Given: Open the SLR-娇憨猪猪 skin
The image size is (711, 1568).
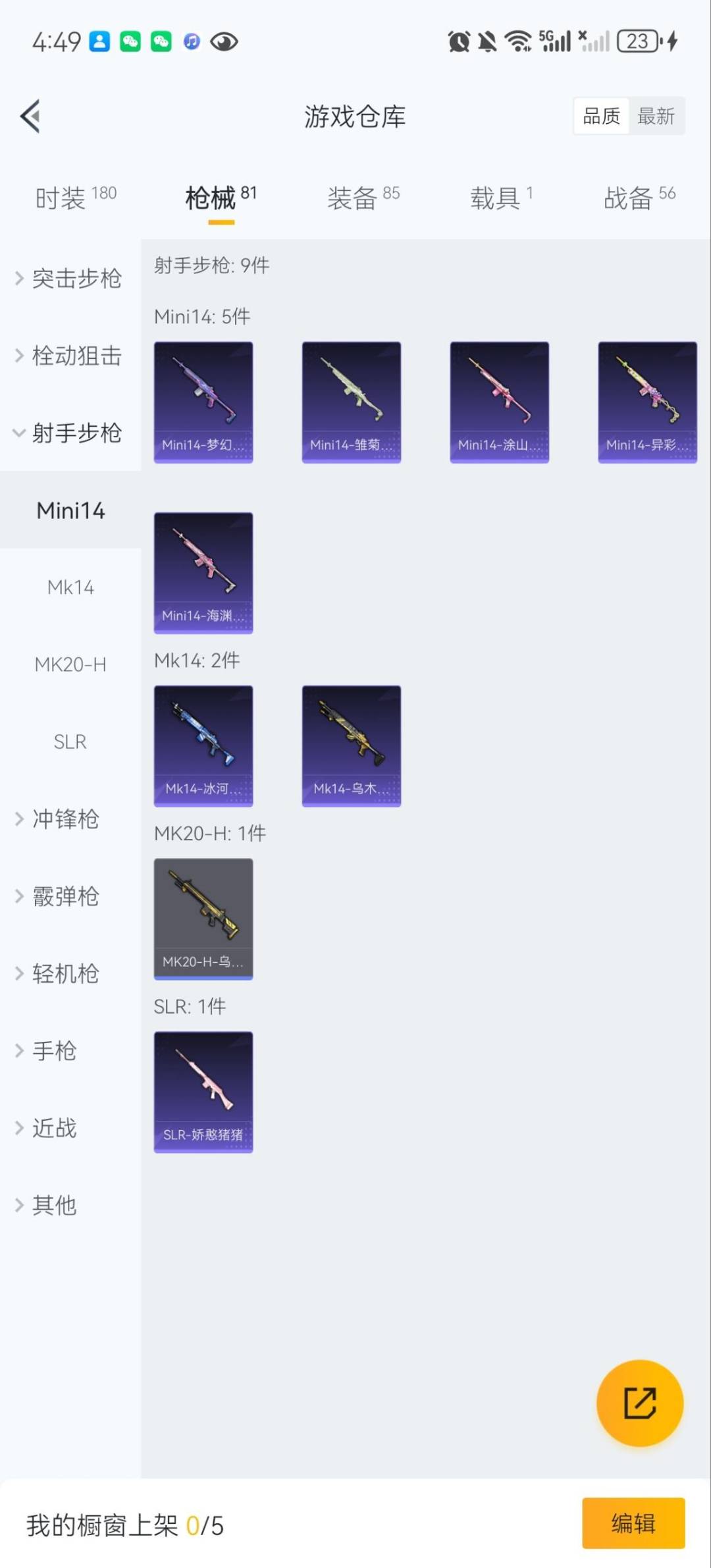Looking at the screenshot, I should (x=203, y=1091).
